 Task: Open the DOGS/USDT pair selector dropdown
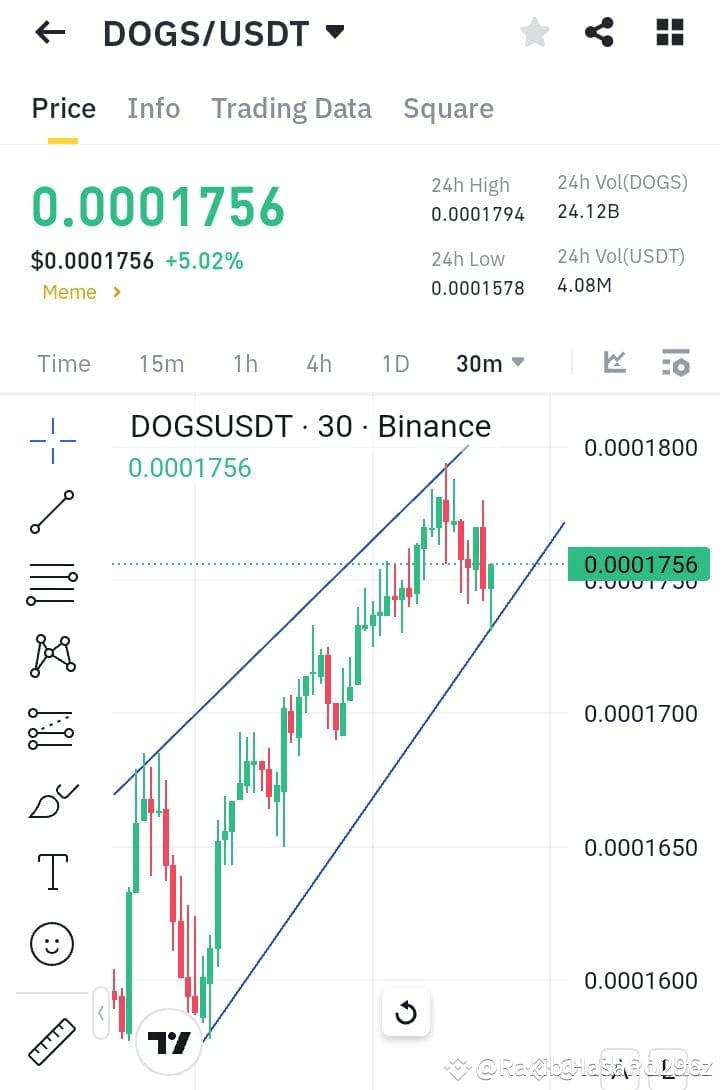tap(334, 31)
